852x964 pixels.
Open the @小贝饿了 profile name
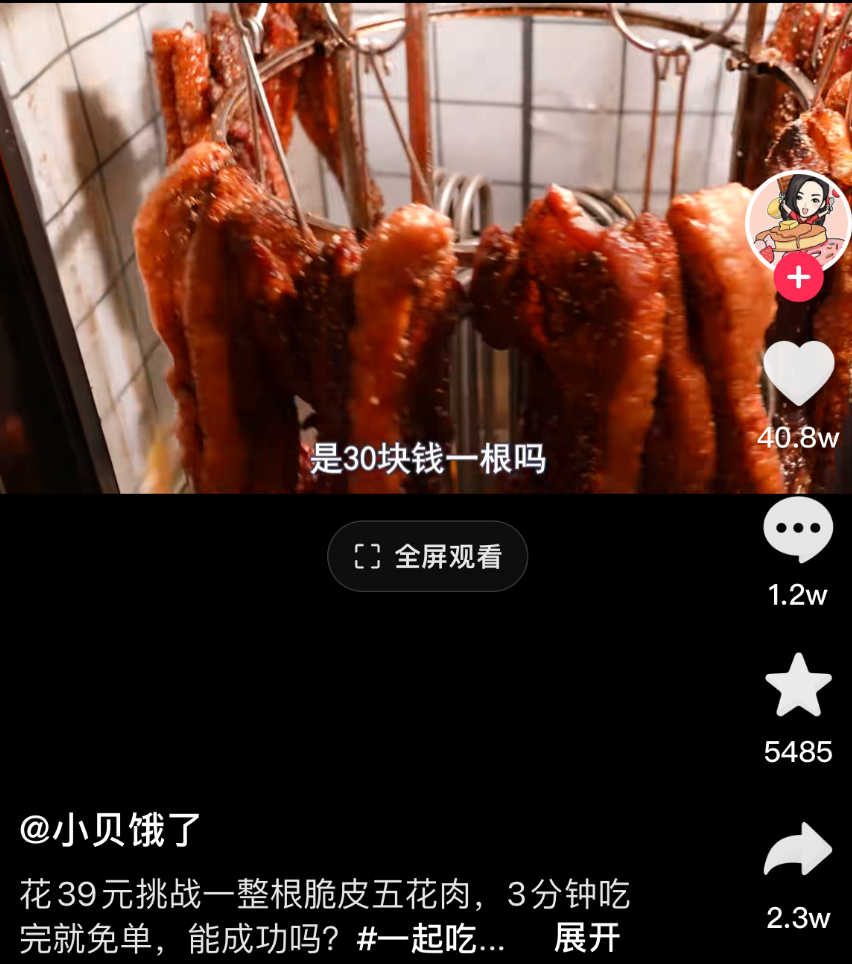coord(111,829)
